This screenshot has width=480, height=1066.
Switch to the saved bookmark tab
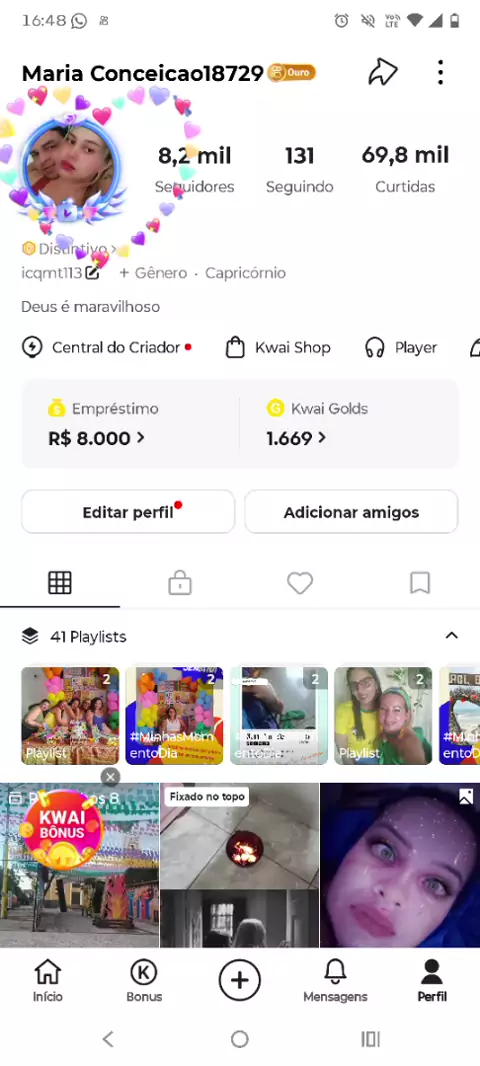[x=419, y=583]
